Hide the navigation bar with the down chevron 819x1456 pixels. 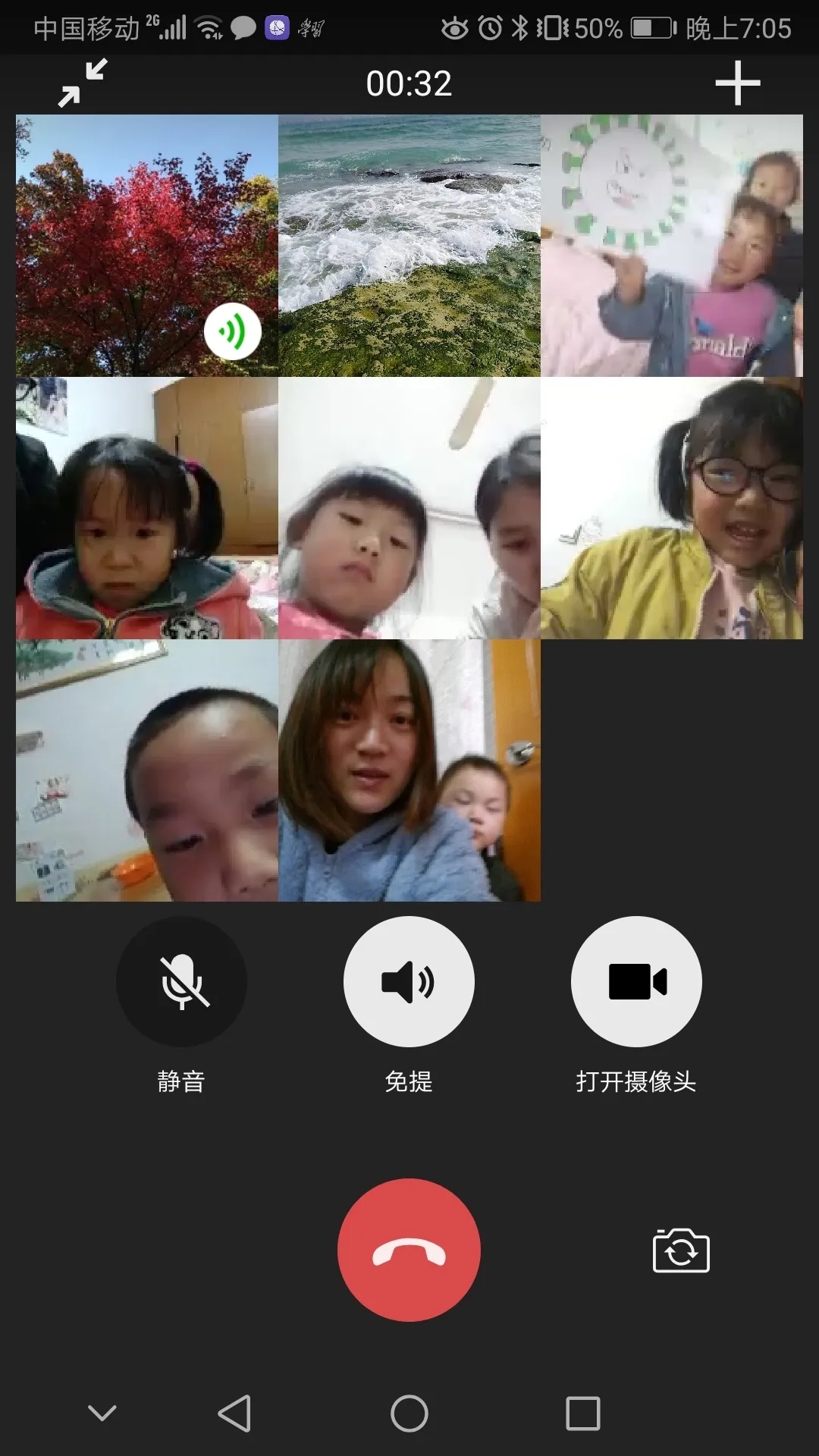point(102,1413)
